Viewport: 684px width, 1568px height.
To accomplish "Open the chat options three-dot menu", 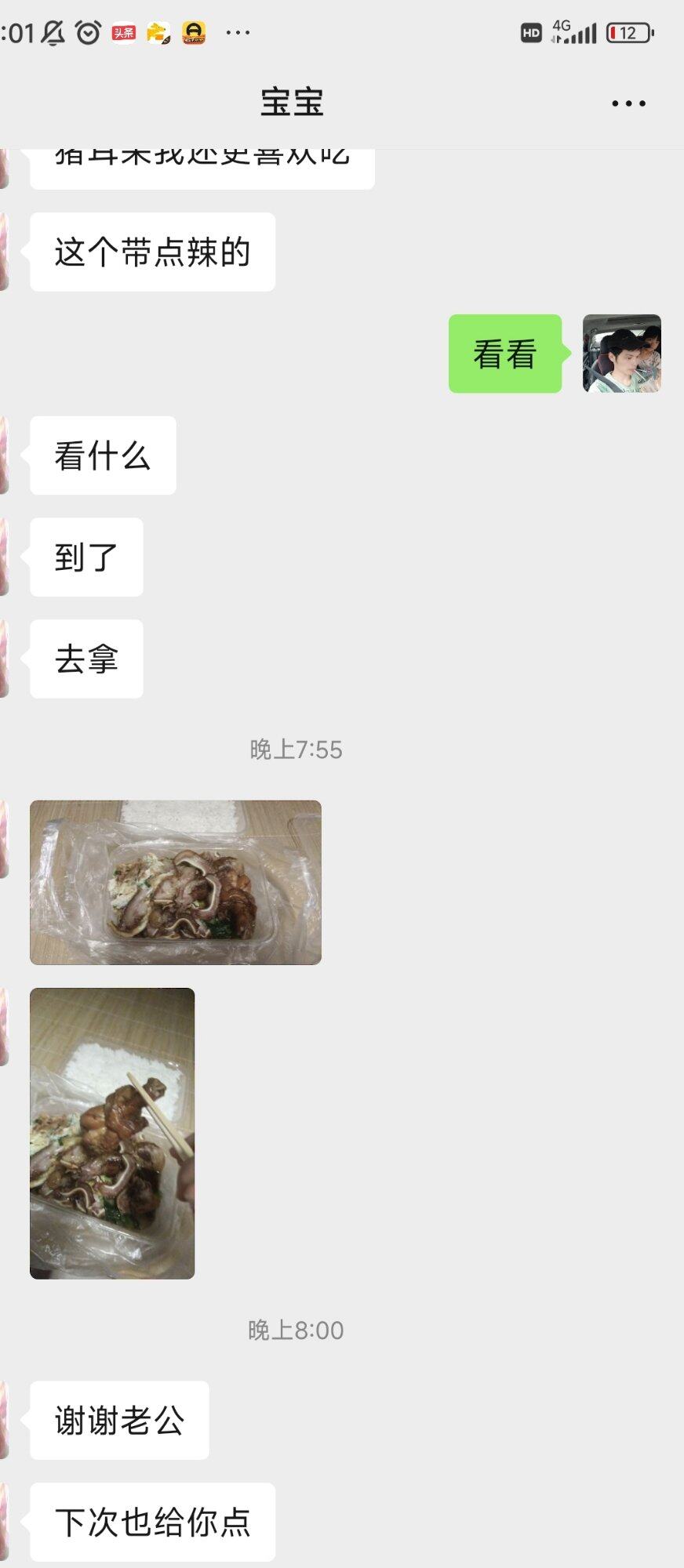I will point(628,103).
